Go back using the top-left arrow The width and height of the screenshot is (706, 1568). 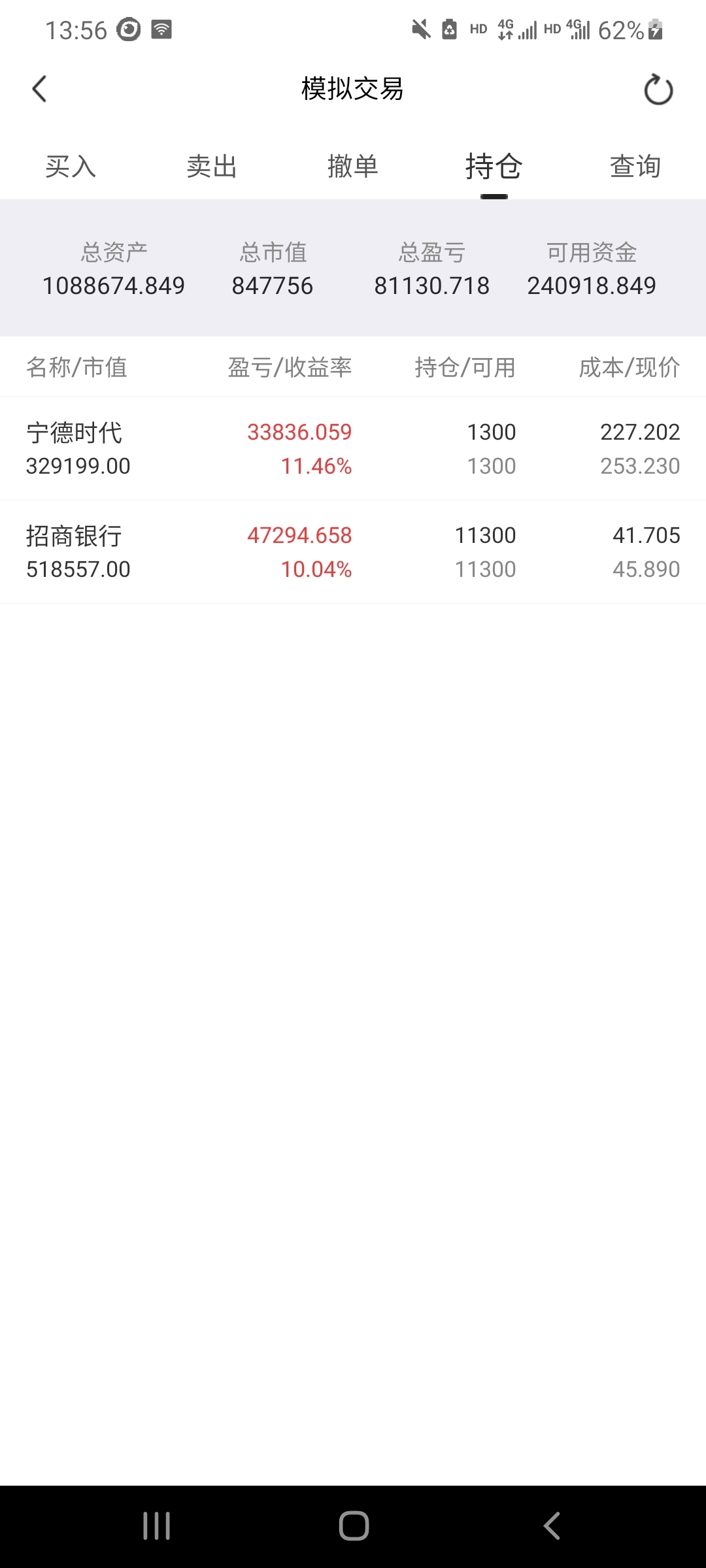[40, 89]
